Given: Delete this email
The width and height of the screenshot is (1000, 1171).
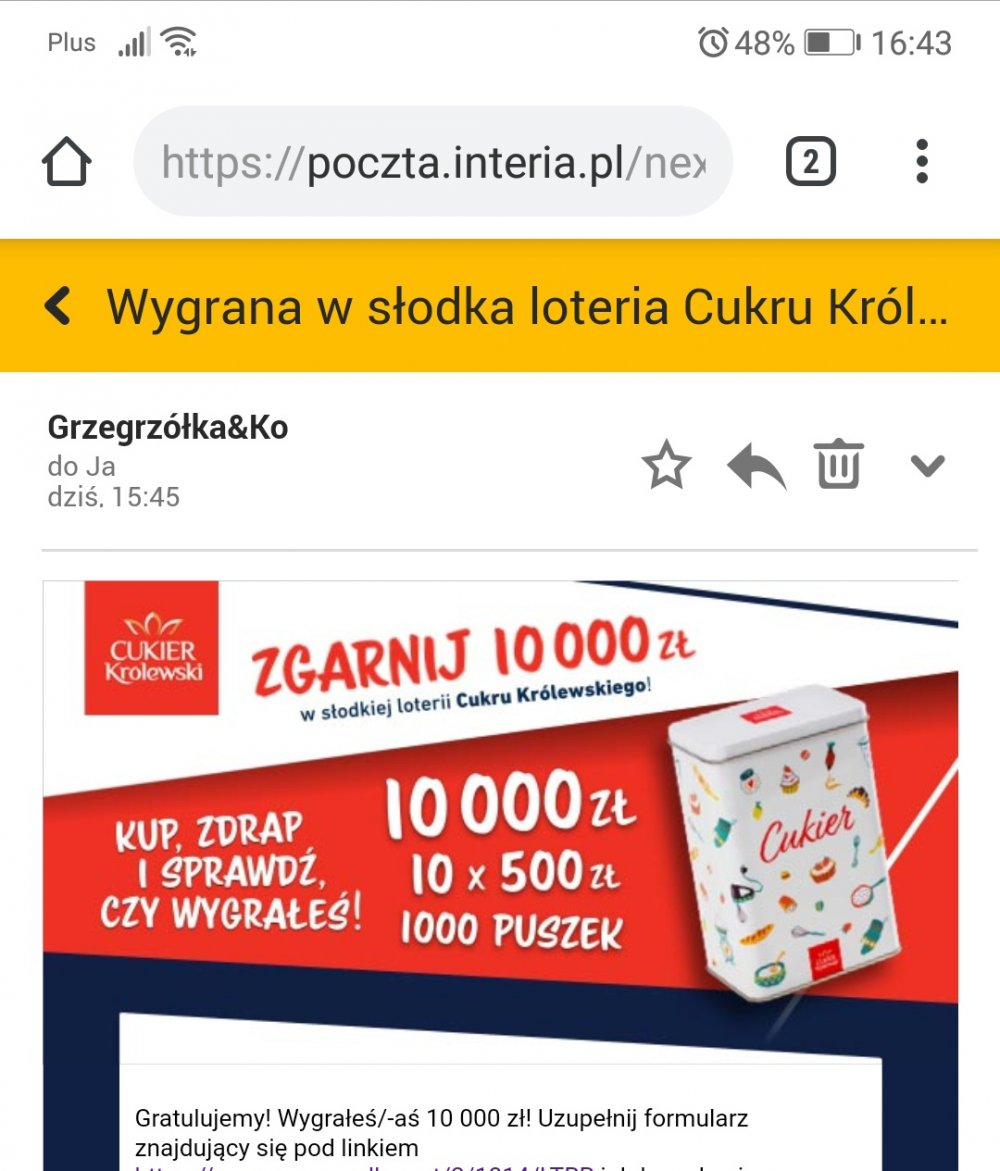Looking at the screenshot, I should 839,465.
